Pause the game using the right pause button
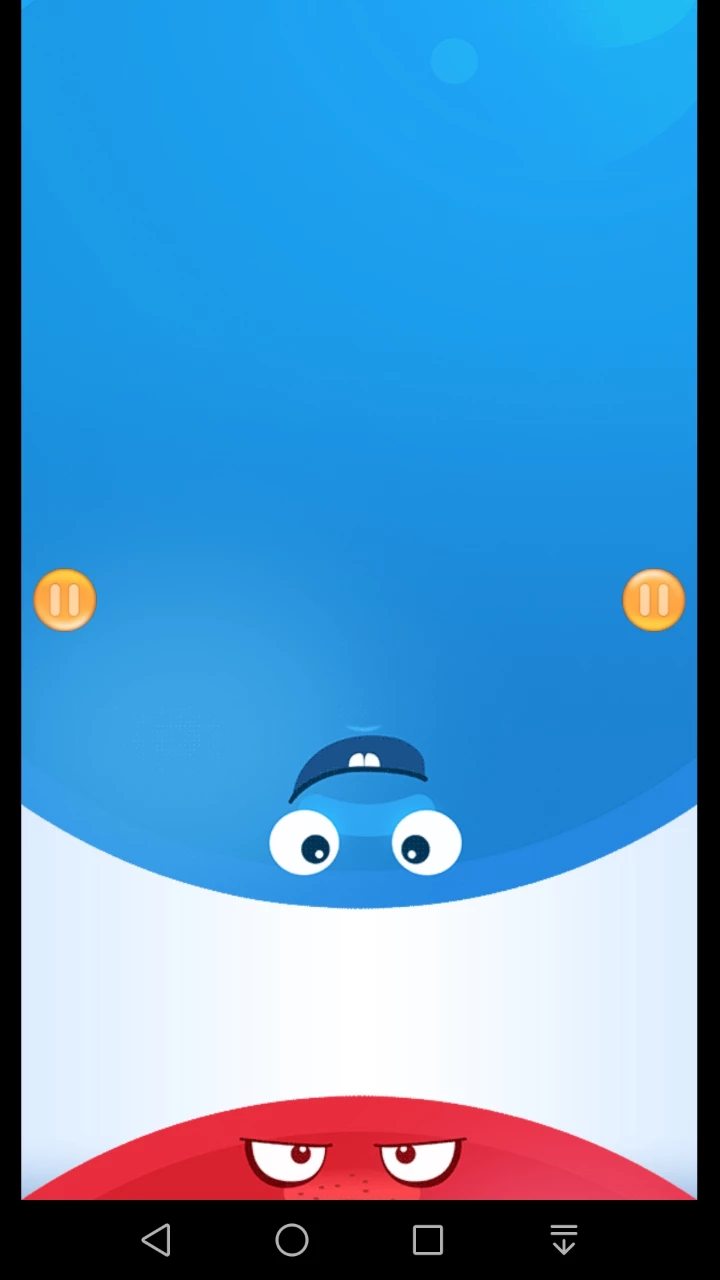The height and width of the screenshot is (1280, 720). click(653, 600)
